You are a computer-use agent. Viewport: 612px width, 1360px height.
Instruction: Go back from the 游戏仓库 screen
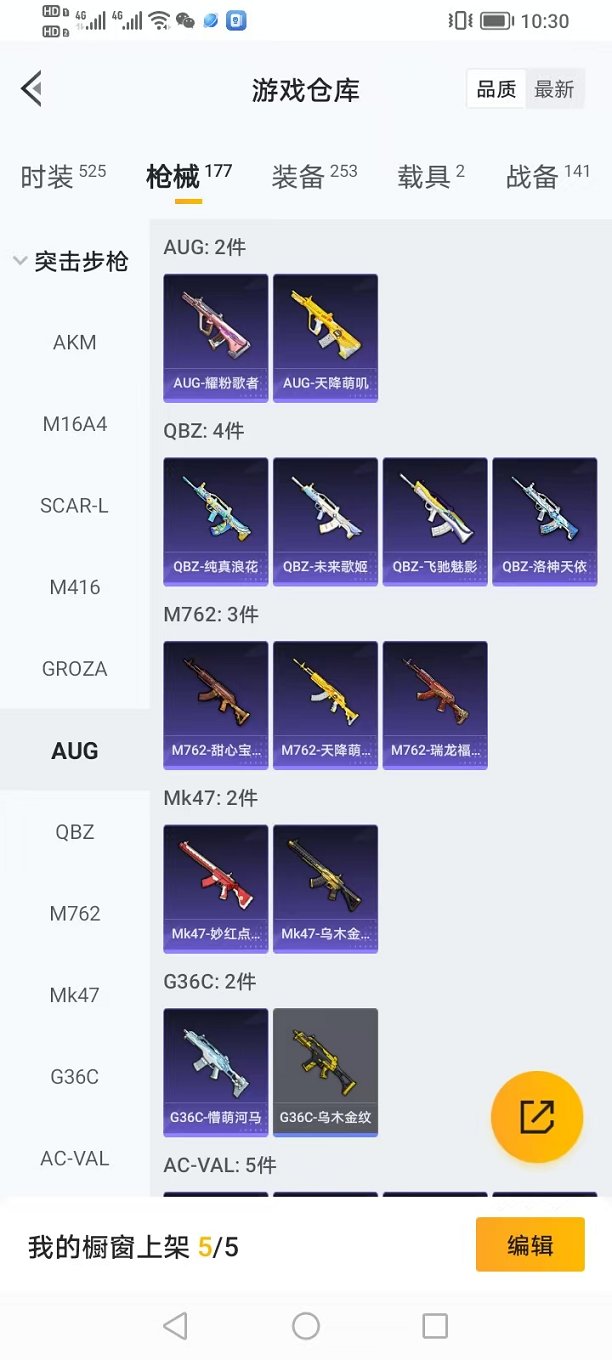click(32, 90)
